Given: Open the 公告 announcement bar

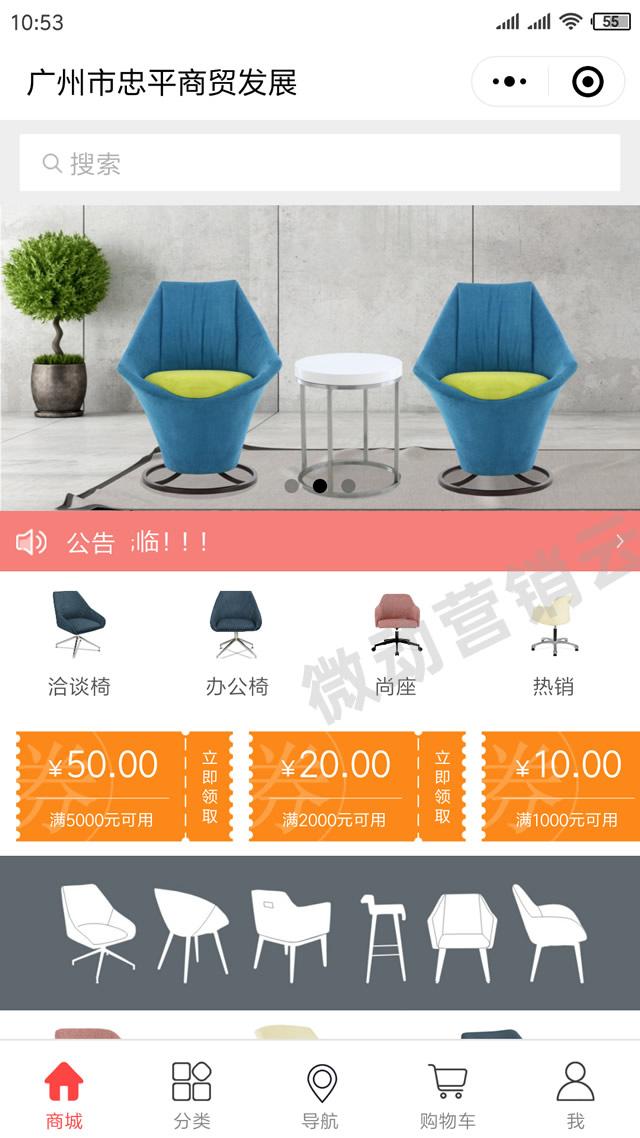Looking at the screenshot, I should tap(320, 542).
